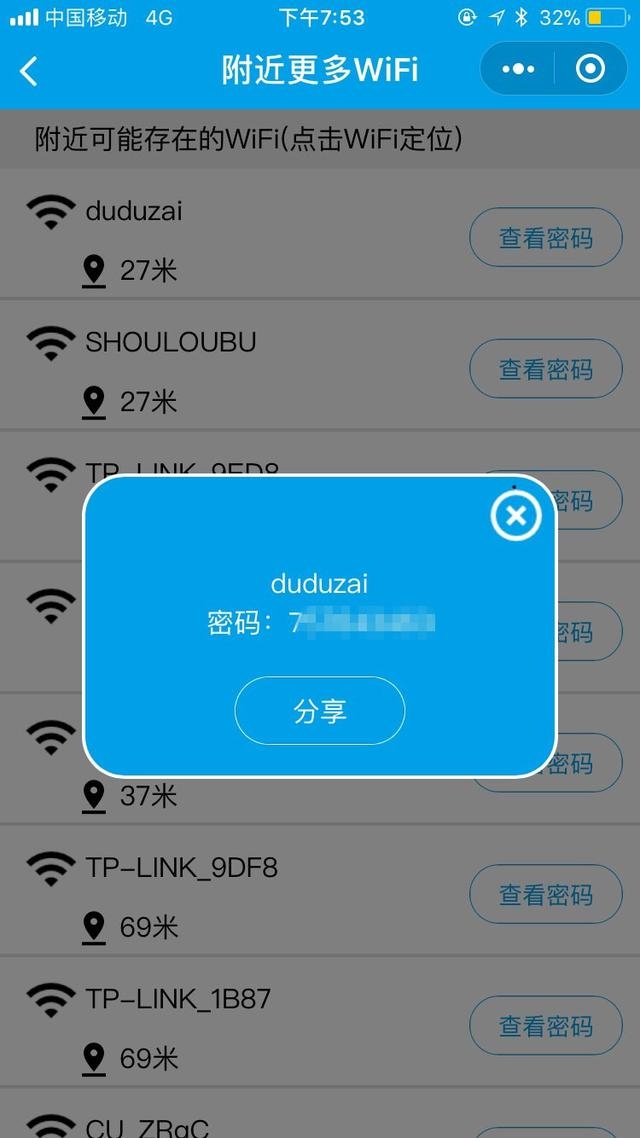View password for TP-LINK_1B87

point(546,1026)
